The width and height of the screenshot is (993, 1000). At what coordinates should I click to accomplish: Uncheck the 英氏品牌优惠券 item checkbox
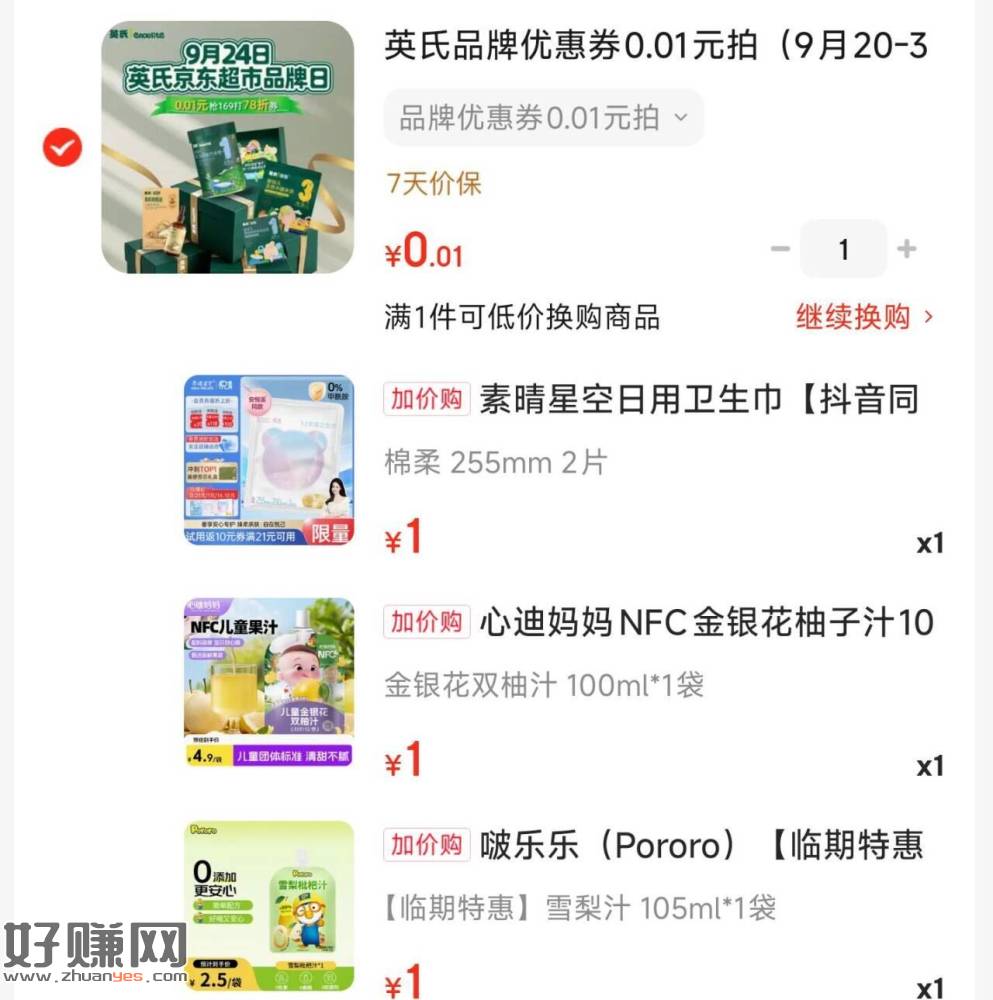click(x=63, y=147)
